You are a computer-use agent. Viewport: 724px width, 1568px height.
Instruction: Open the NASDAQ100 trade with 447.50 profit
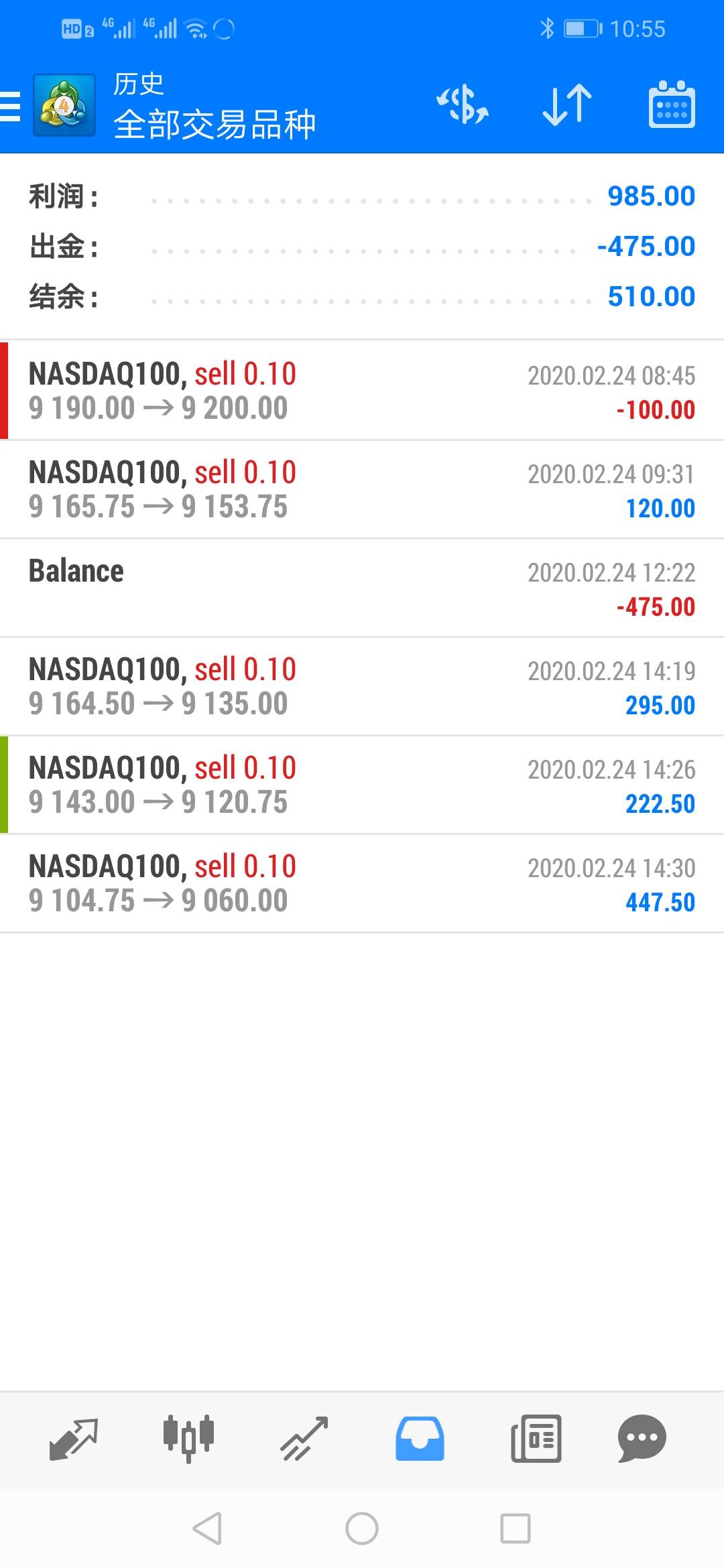tap(362, 884)
